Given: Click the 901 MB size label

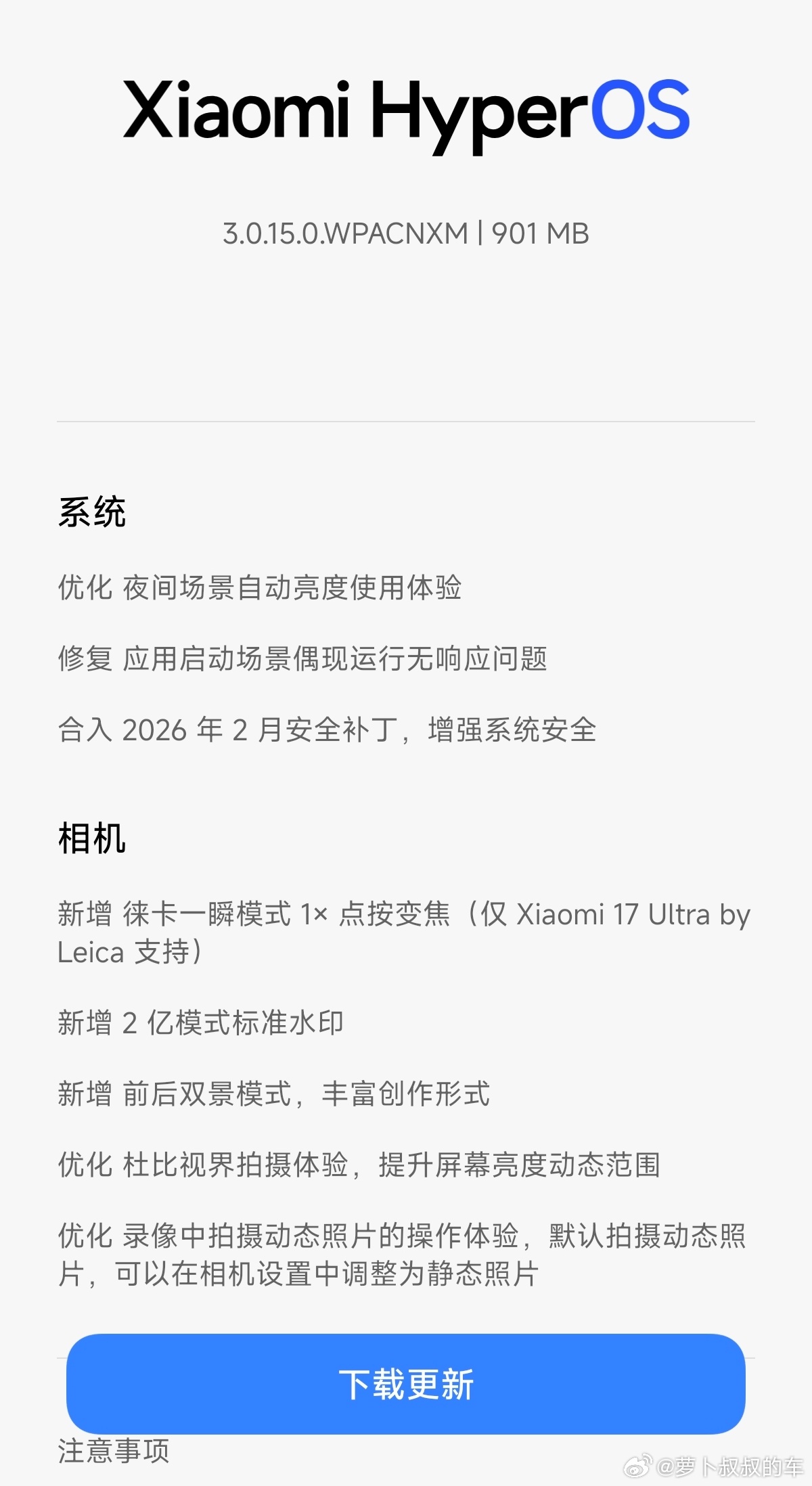Looking at the screenshot, I should [538, 233].
